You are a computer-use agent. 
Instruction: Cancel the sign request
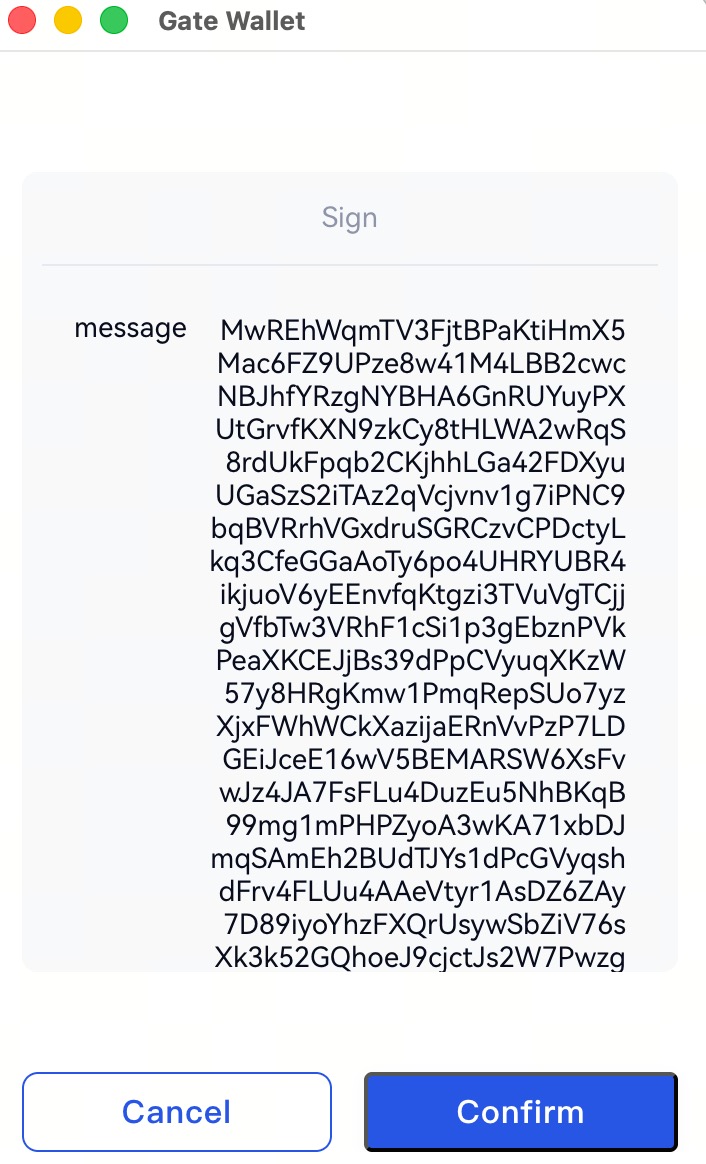[x=177, y=1111]
